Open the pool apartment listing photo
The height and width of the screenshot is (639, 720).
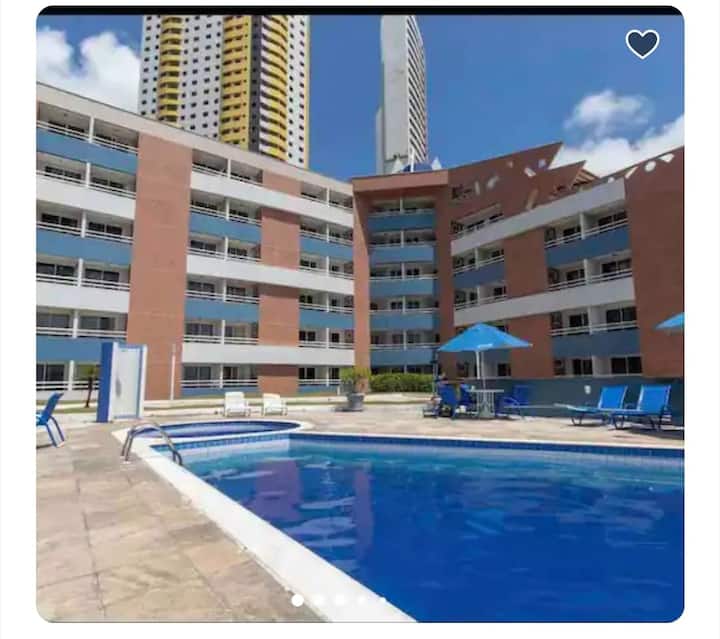coord(360,320)
